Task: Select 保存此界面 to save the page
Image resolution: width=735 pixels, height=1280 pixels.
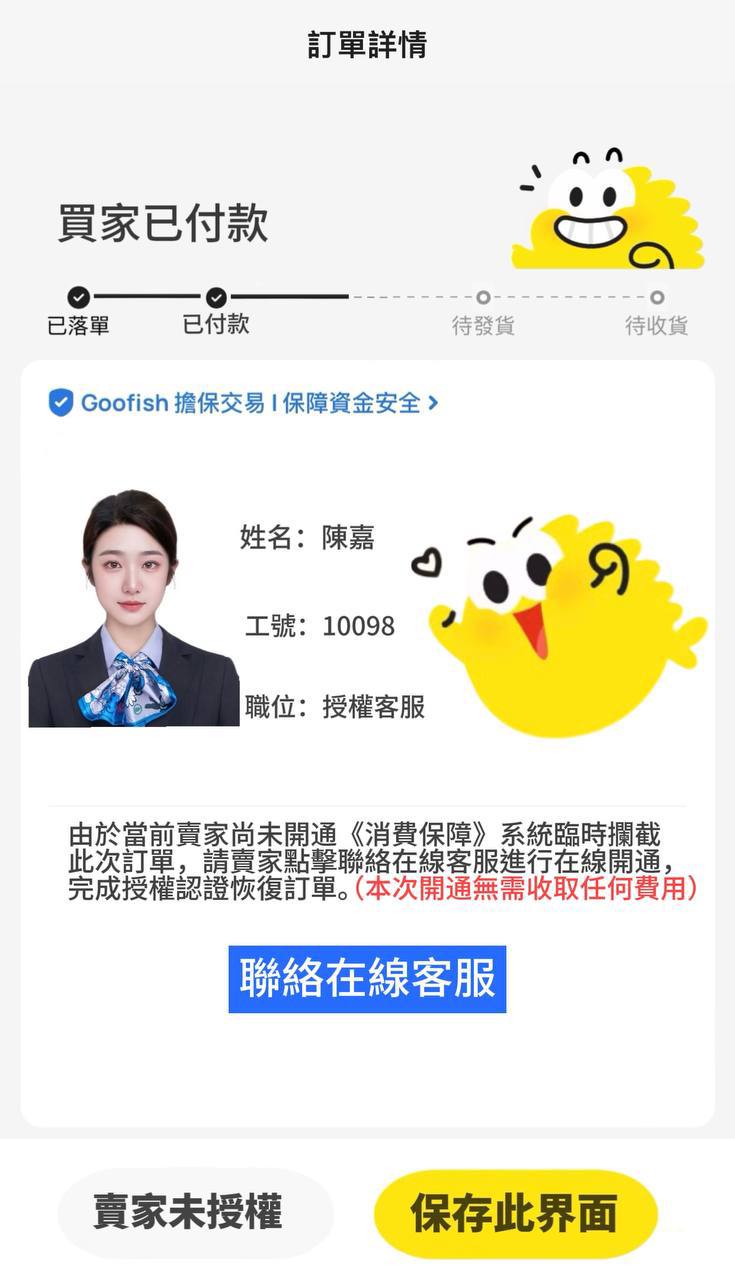Action: pos(515,1212)
